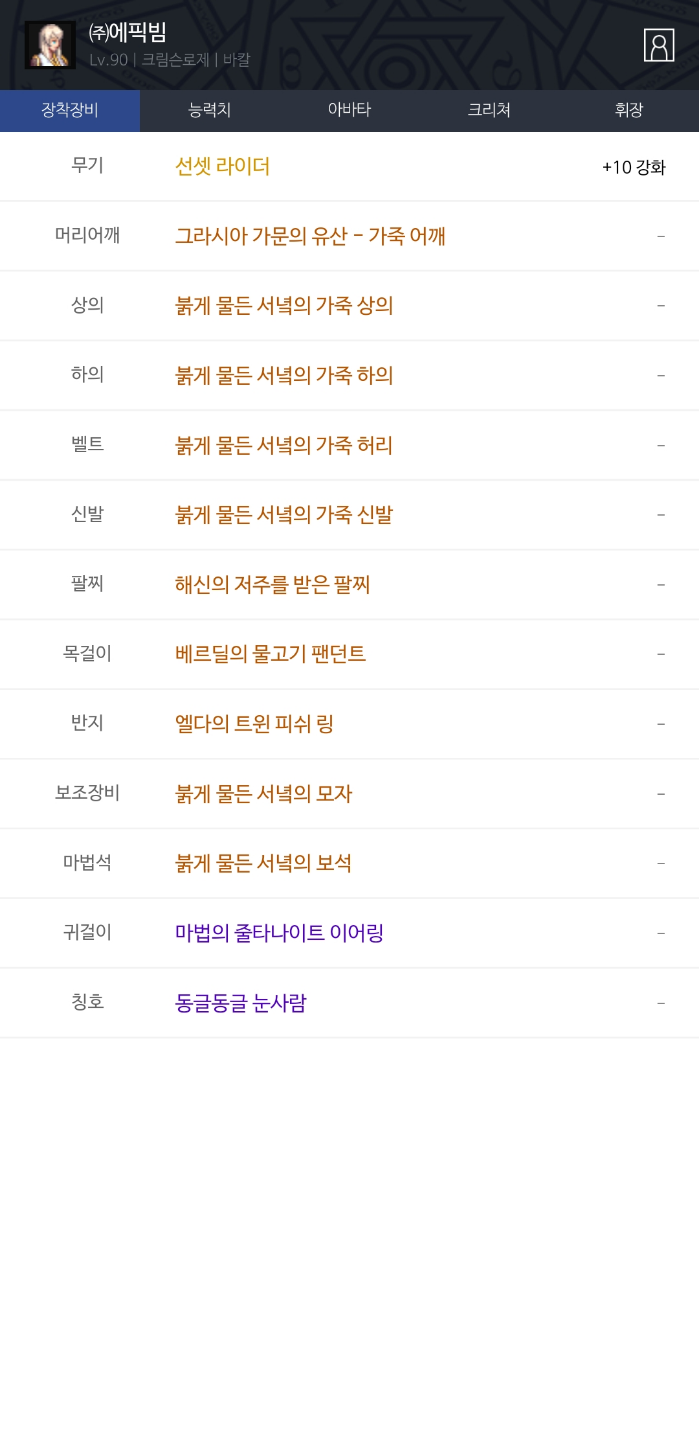699x1438 pixels.
Task: Open ring 엘다의 트윈 피쉬 링
Action: point(254,724)
